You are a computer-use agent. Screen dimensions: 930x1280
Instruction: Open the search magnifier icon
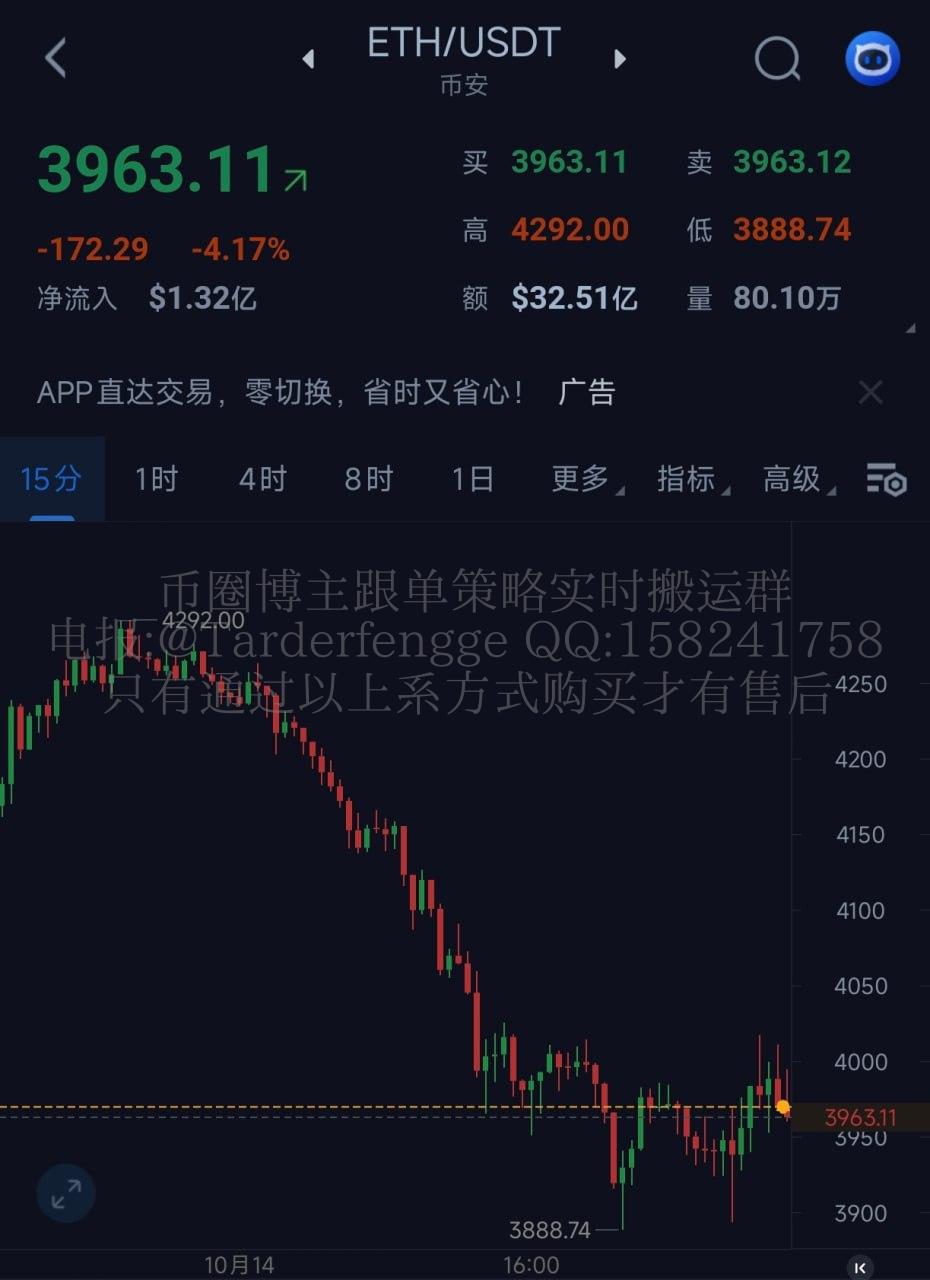tap(777, 59)
